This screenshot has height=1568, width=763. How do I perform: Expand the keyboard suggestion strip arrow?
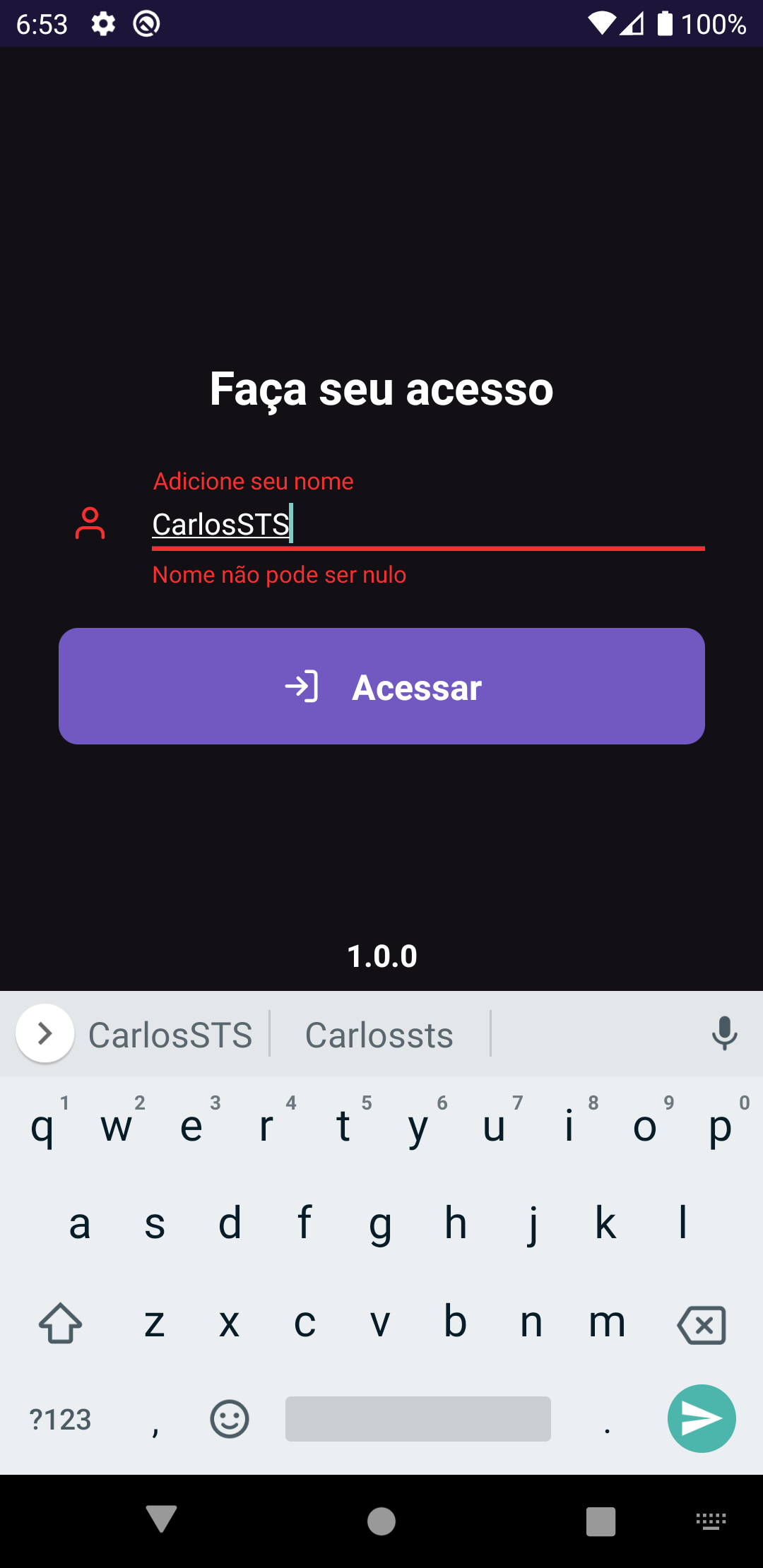click(x=45, y=1033)
